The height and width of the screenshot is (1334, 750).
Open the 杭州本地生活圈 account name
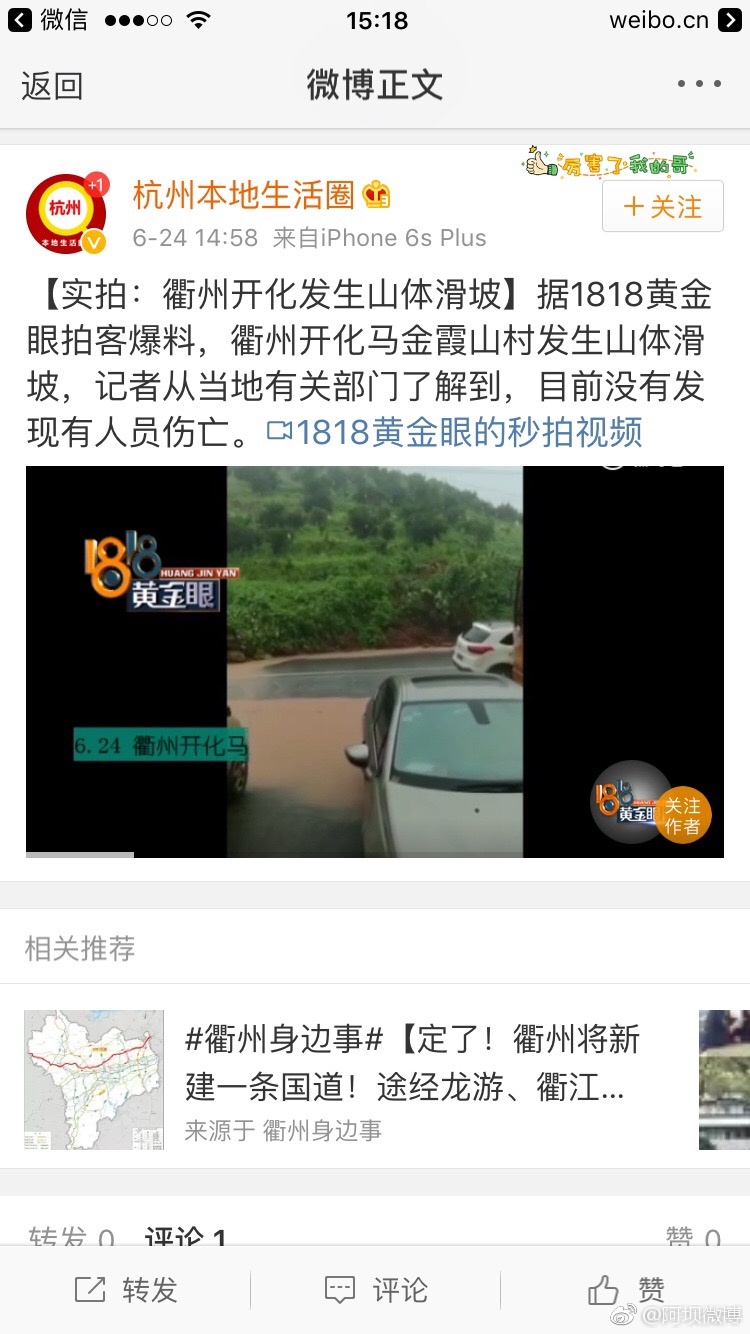245,195
